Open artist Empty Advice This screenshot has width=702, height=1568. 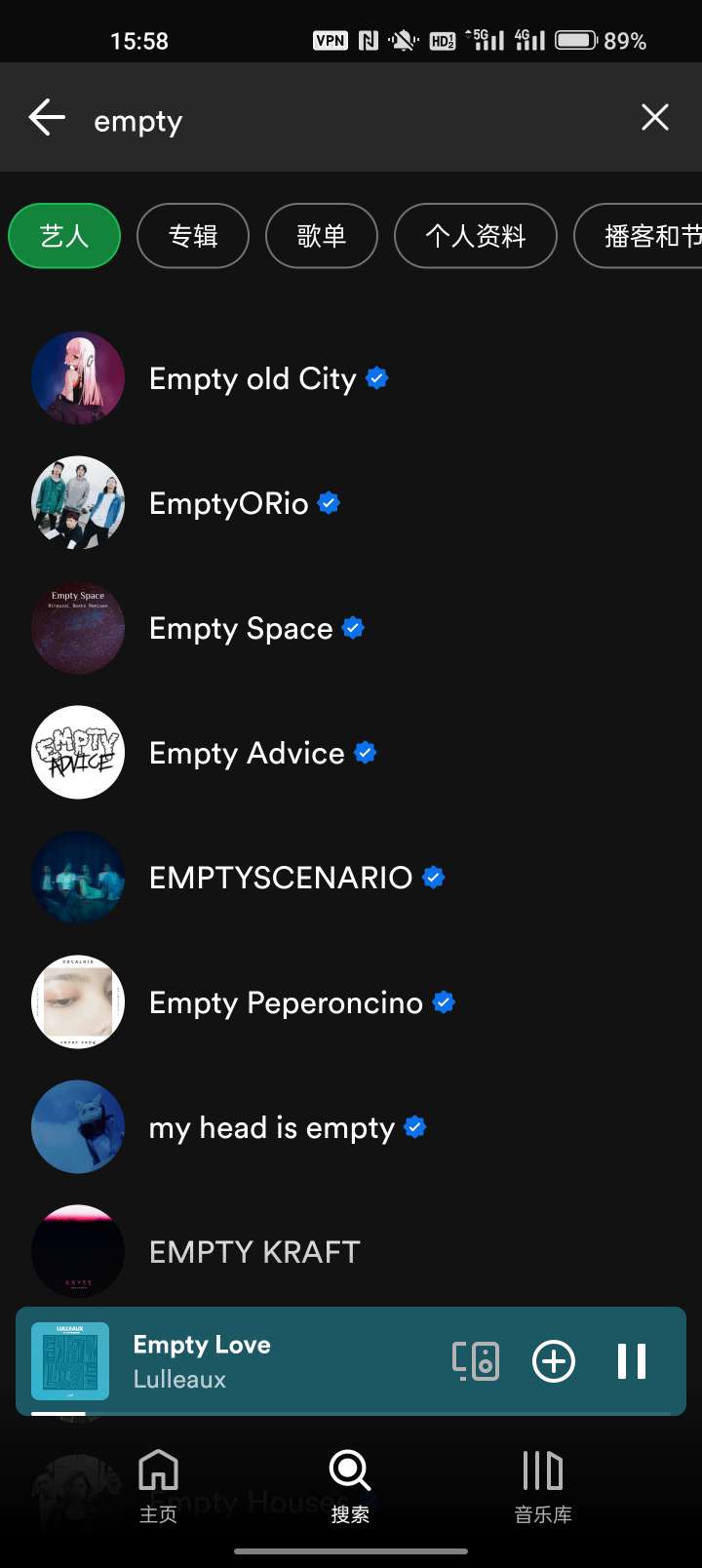pyautogui.click(x=247, y=753)
